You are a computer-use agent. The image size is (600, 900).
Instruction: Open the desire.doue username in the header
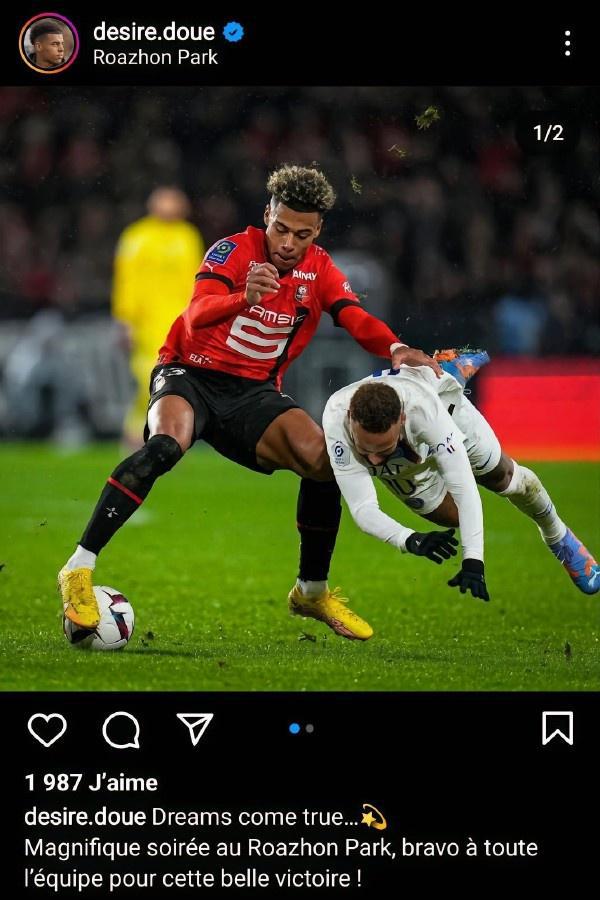click(x=153, y=32)
